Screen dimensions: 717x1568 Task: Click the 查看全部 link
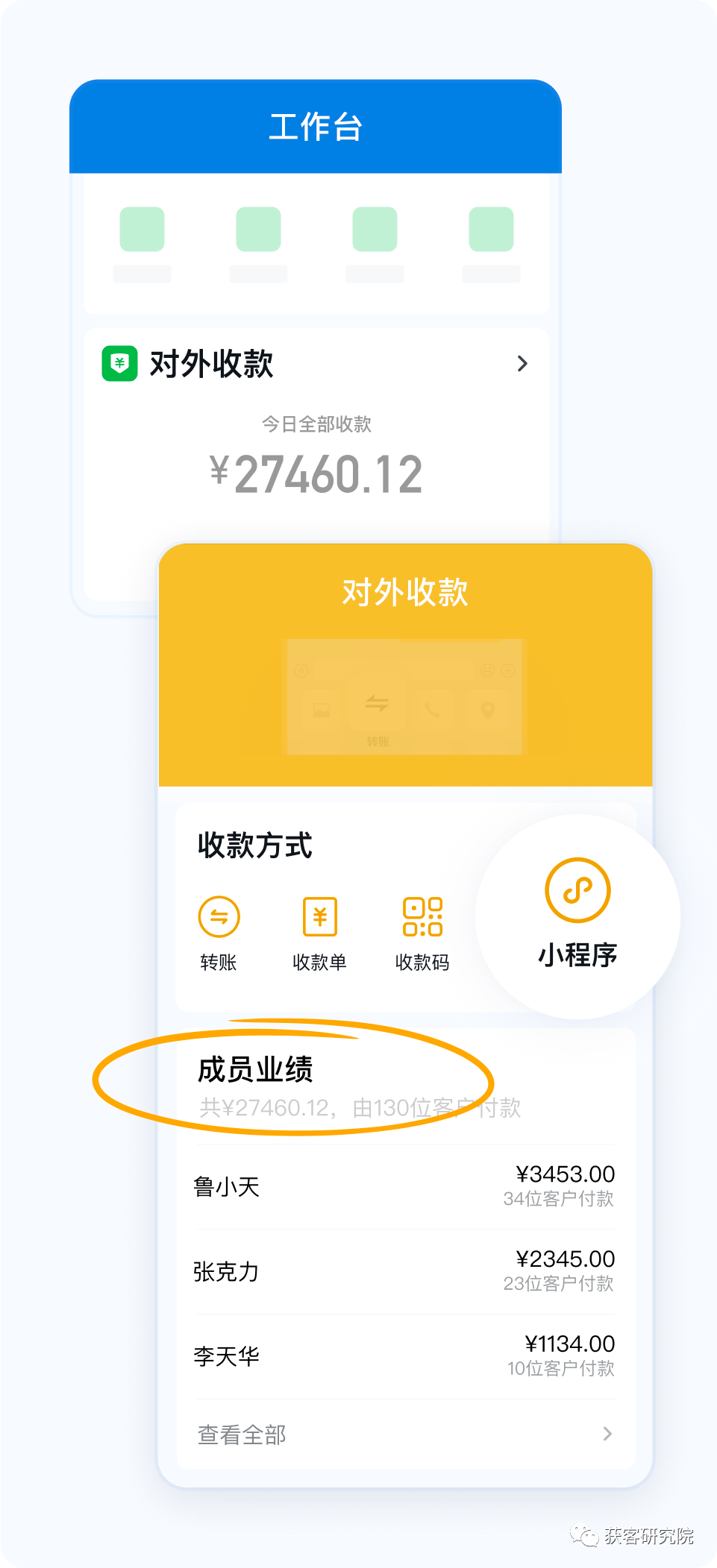click(x=239, y=1433)
